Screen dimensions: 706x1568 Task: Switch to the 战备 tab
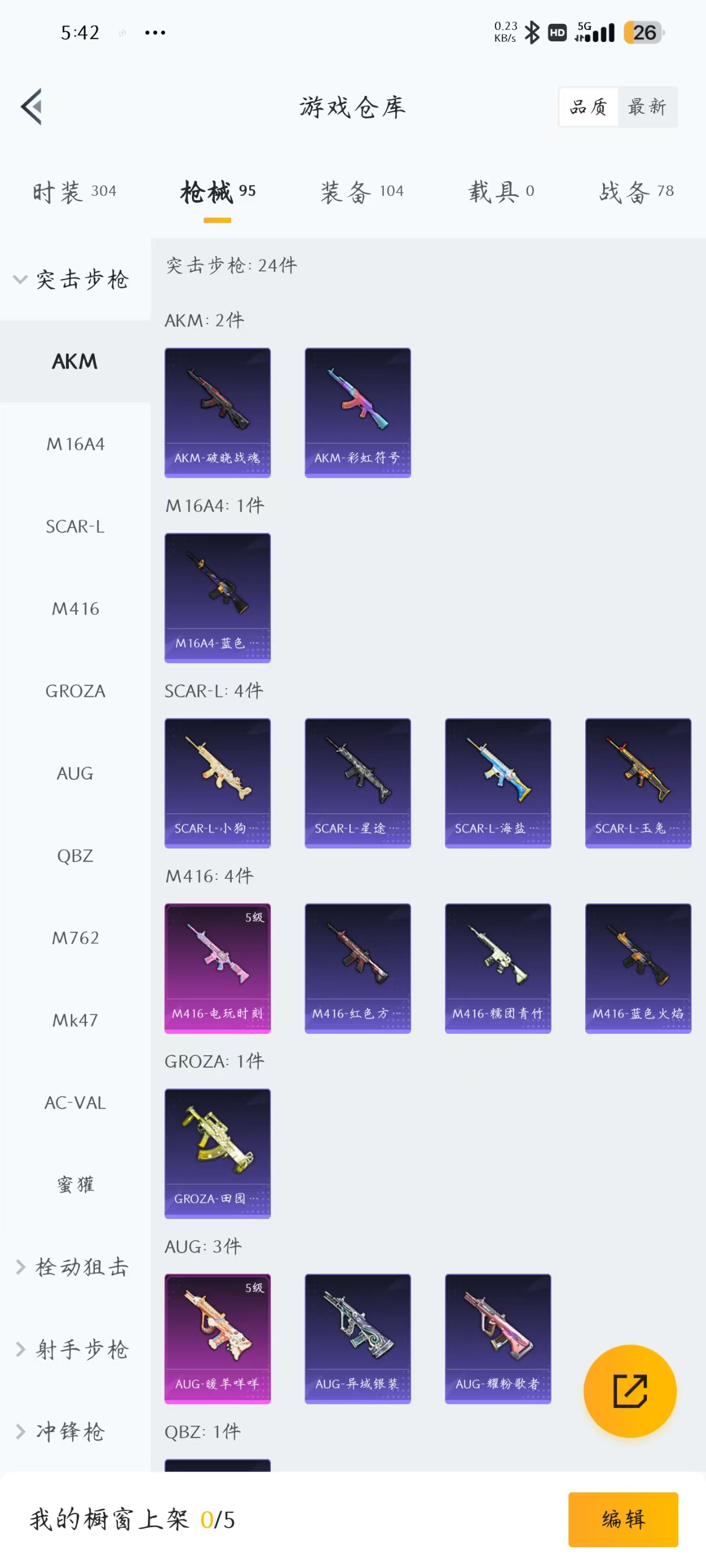click(x=636, y=192)
